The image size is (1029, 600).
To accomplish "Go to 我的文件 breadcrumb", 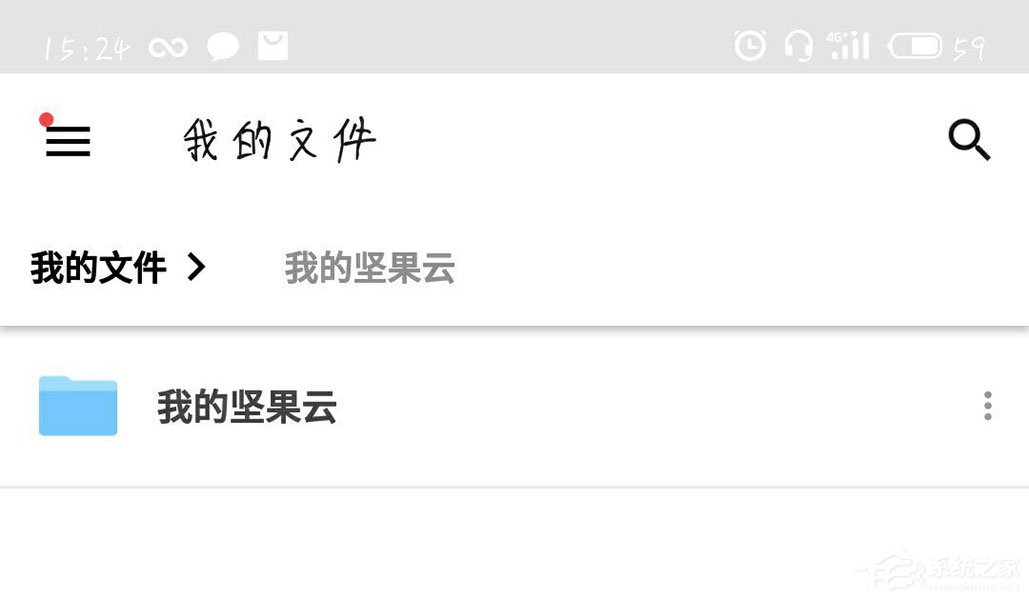I will pyautogui.click(x=98, y=268).
